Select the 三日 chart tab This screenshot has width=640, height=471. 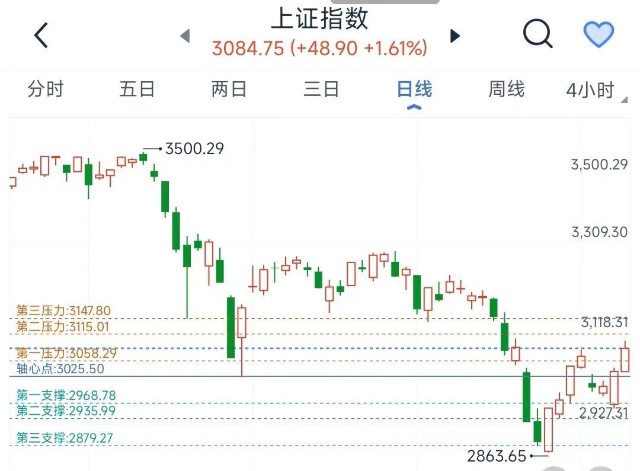321,89
